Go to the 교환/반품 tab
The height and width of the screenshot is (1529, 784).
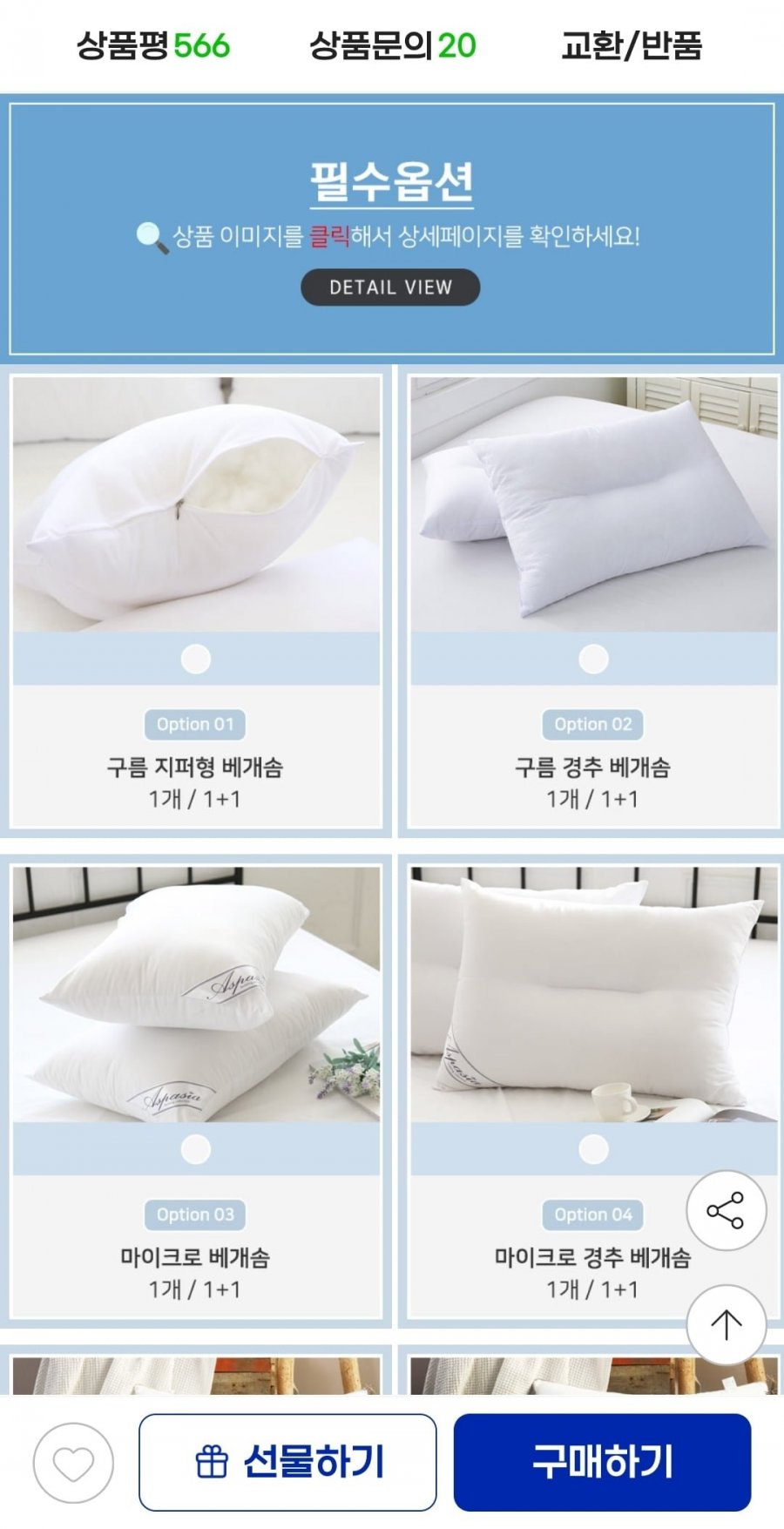(x=632, y=45)
